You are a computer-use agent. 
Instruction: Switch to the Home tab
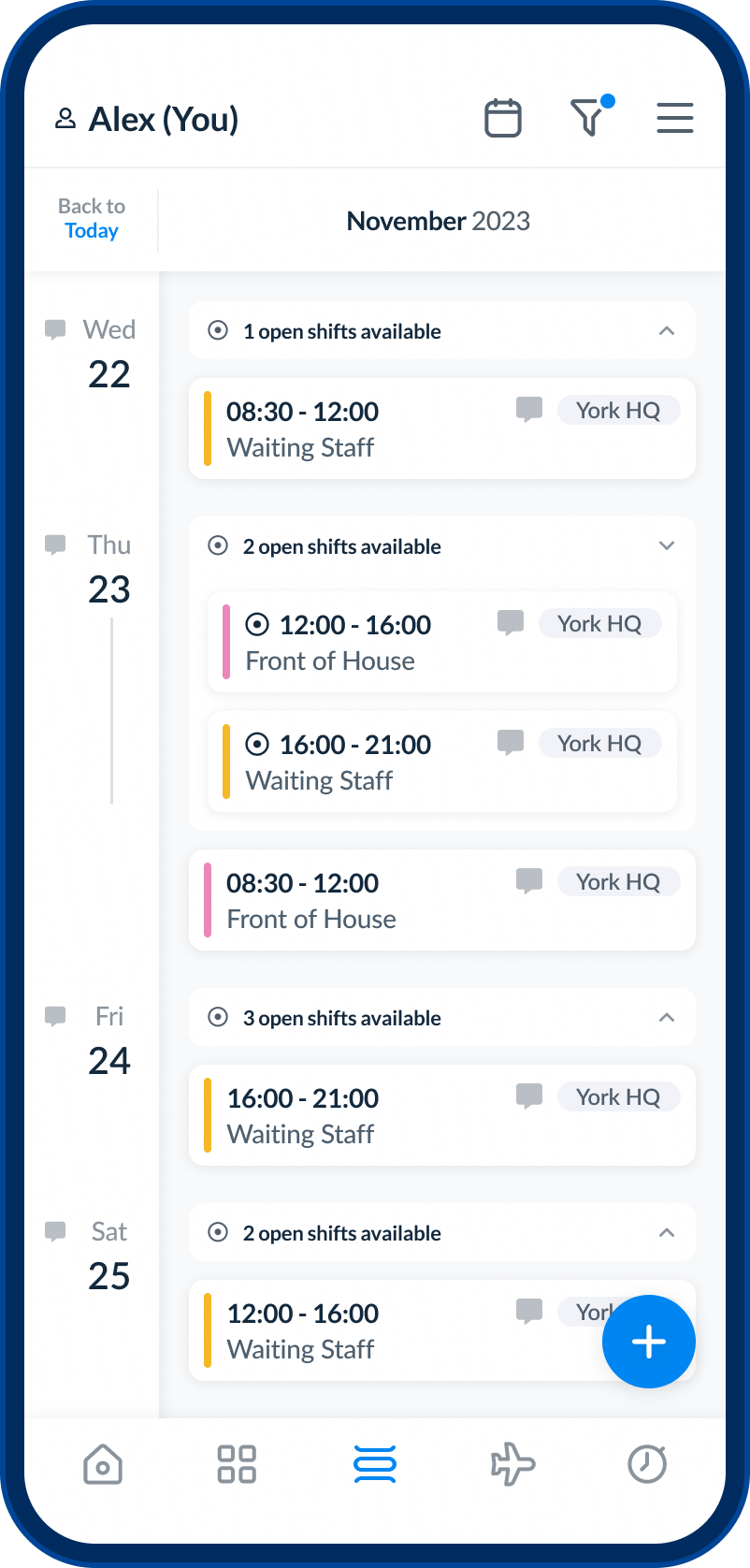103,1464
